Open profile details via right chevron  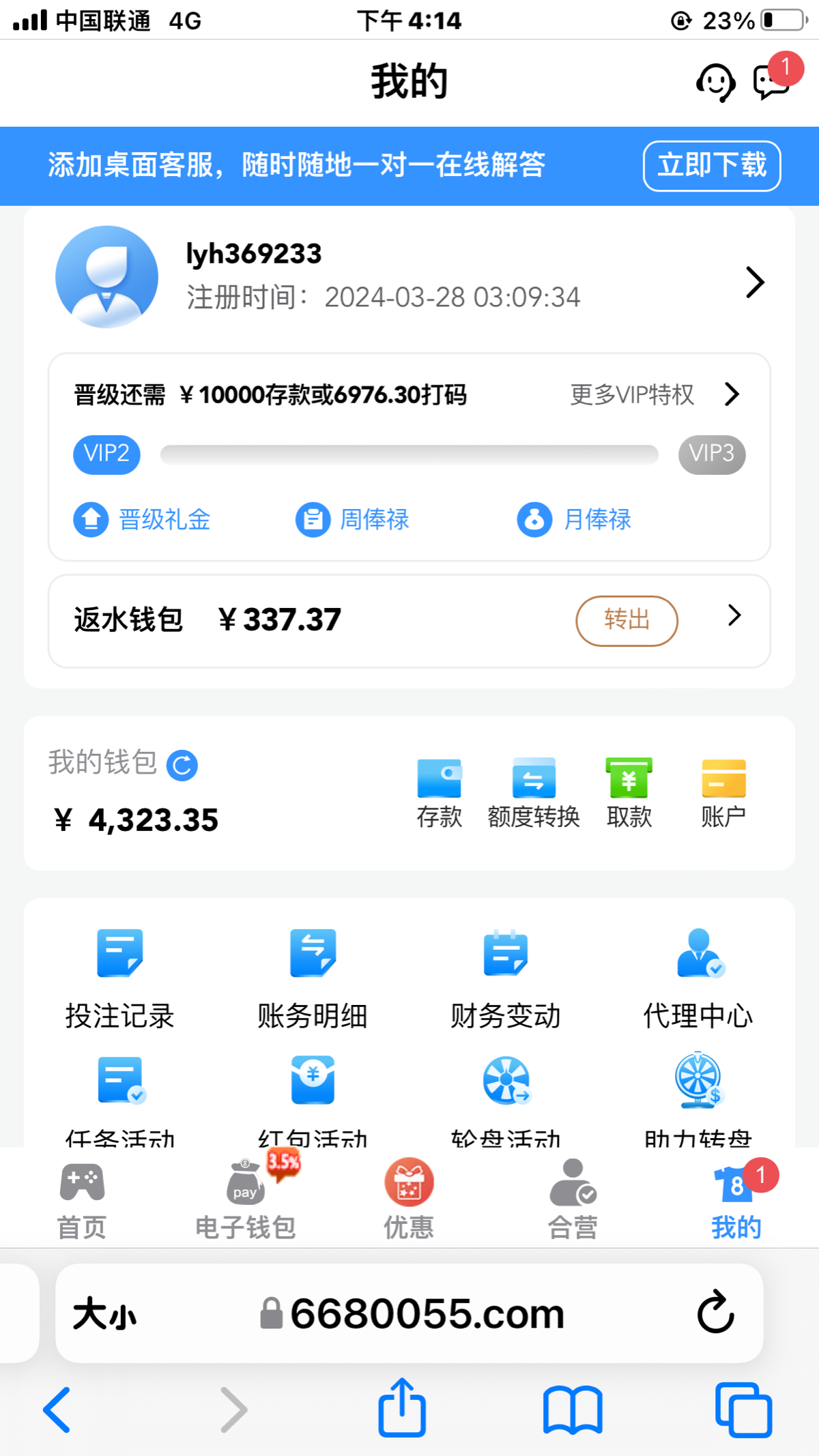[x=754, y=282]
